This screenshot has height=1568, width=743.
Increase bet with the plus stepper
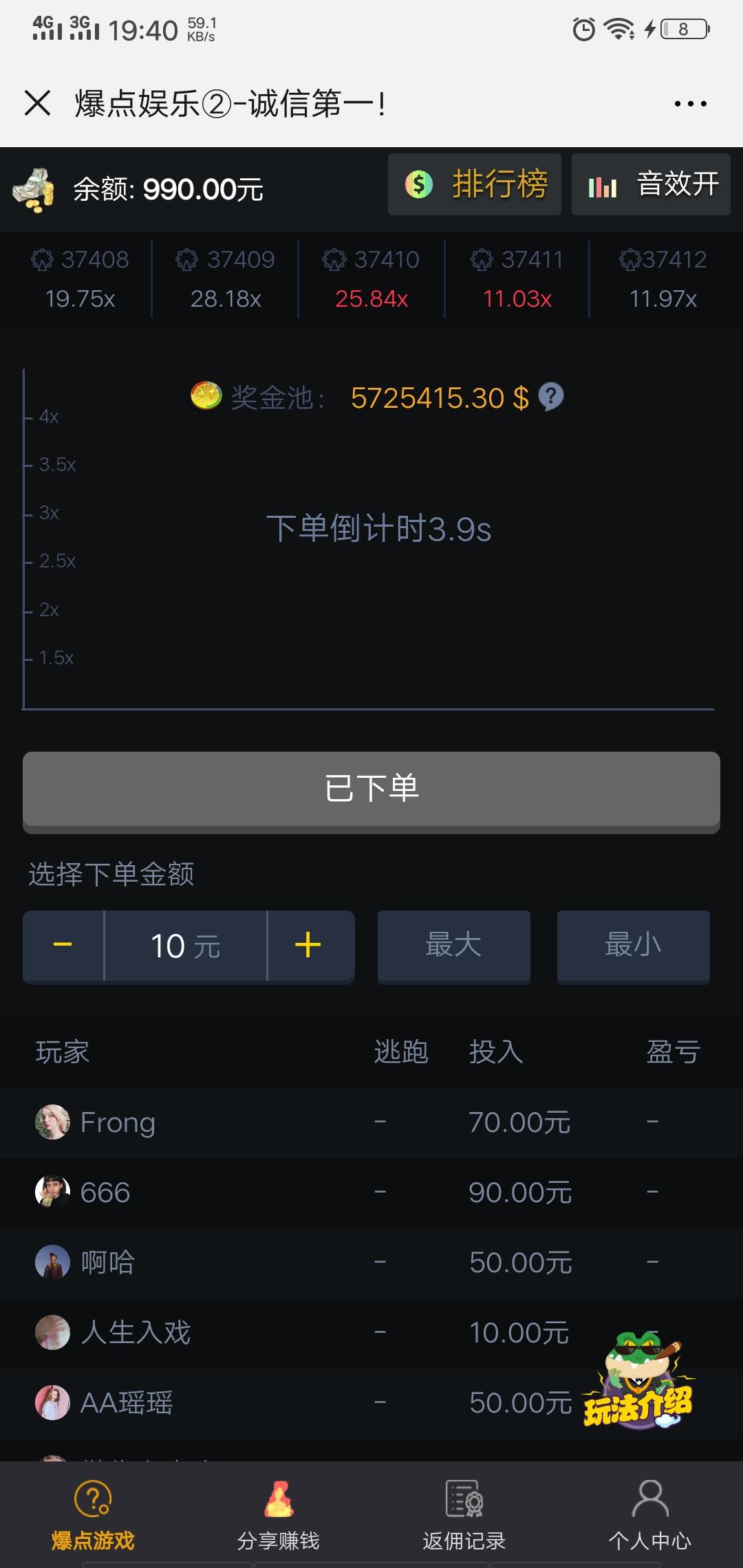tap(308, 946)
